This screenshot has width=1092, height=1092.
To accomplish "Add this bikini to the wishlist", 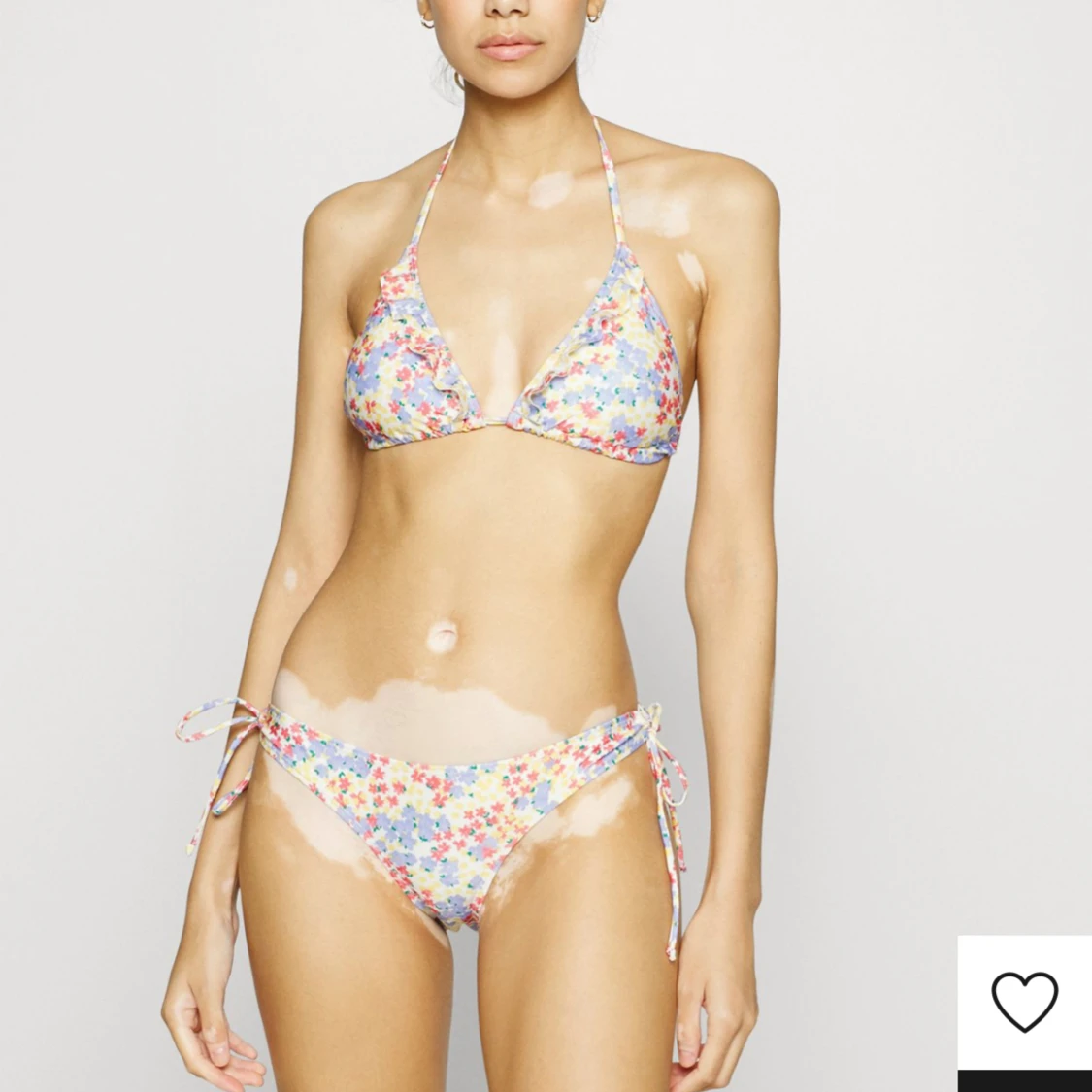I will (x=1024, y=1002).
